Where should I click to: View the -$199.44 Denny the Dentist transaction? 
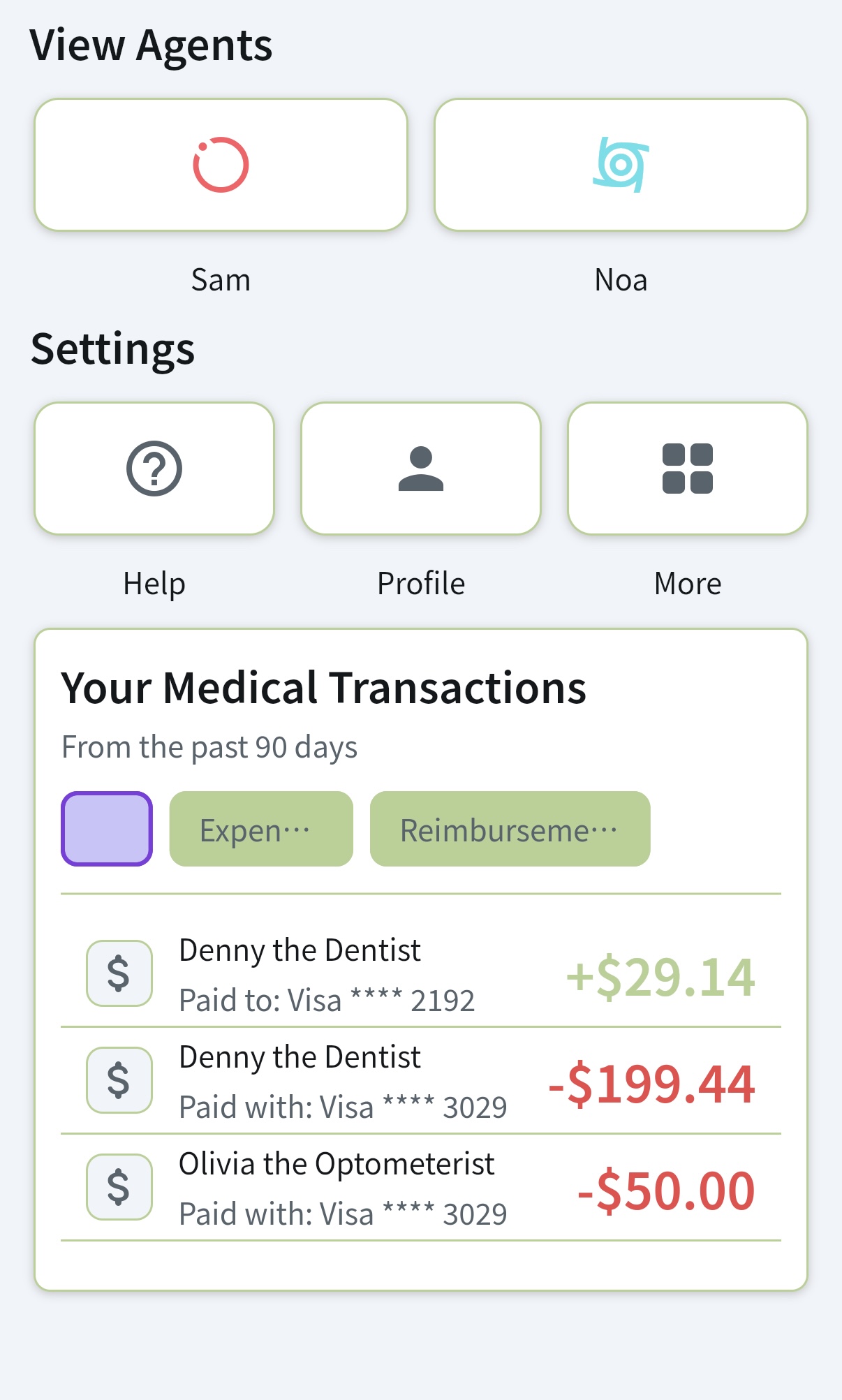tap(420, 1081)
